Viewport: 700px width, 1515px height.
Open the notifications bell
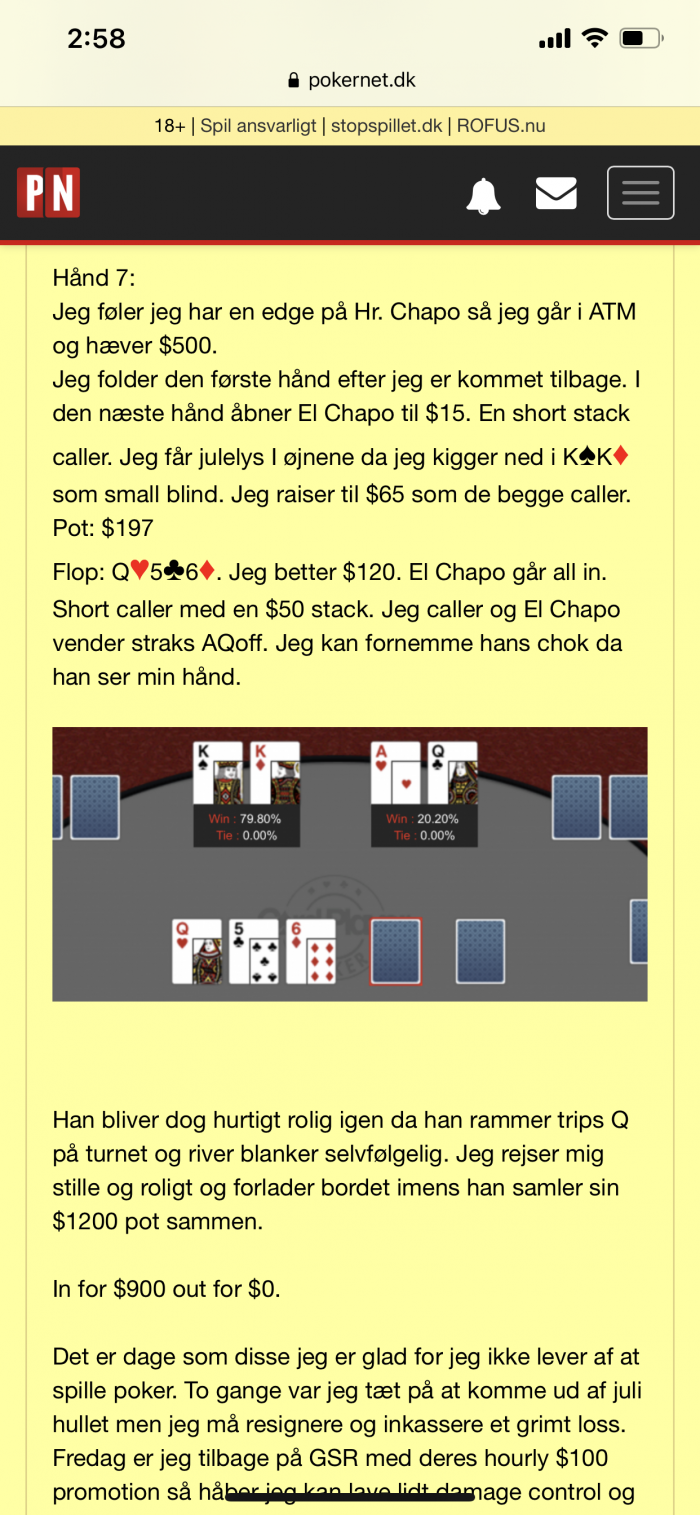click(483, 194)
